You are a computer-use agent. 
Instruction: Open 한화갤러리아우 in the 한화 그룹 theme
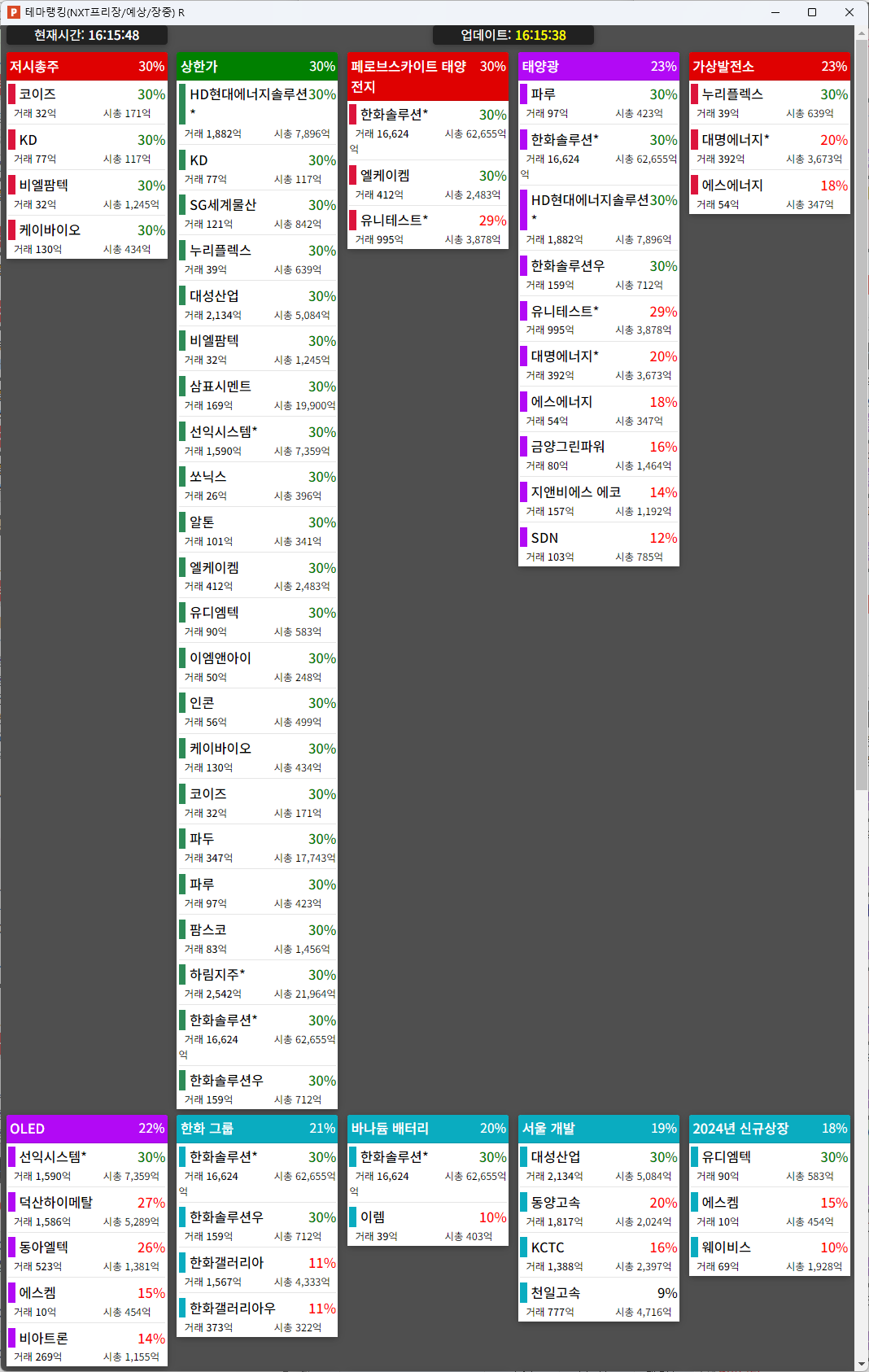(233, 1309)
